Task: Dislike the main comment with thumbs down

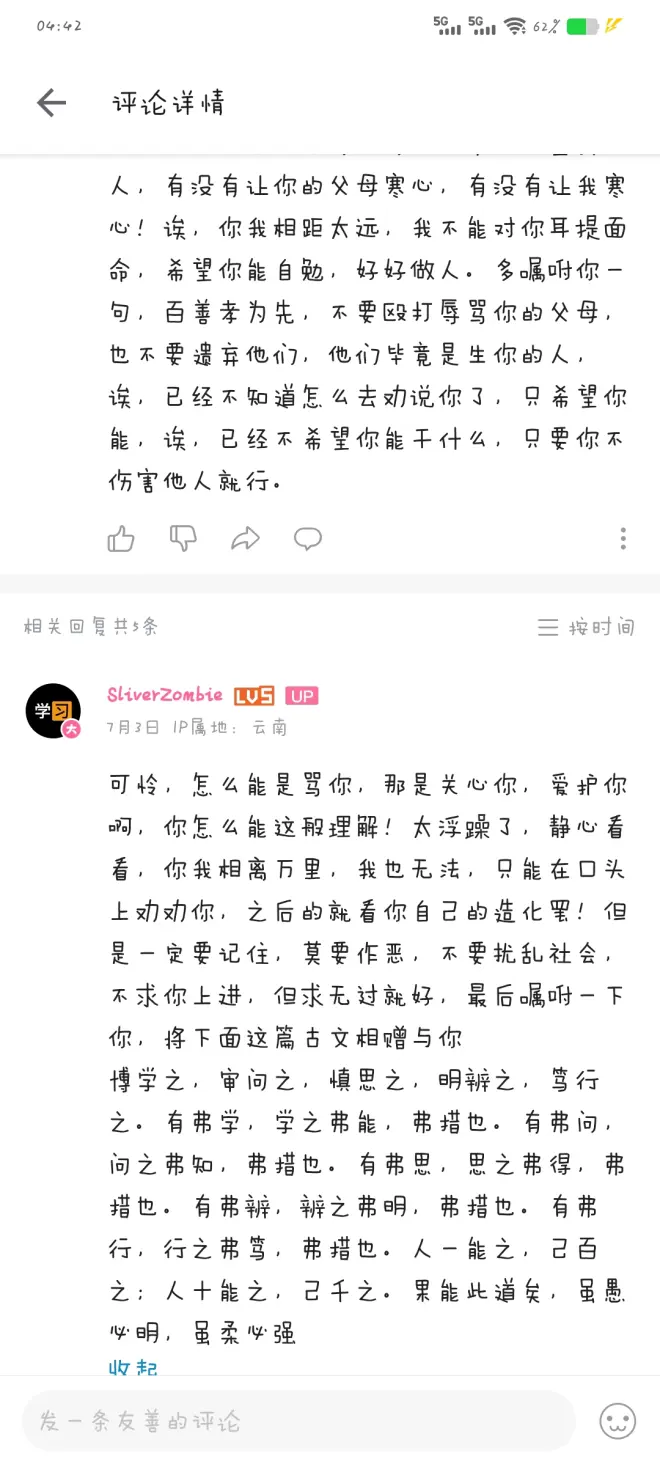Action: [183, 539]
